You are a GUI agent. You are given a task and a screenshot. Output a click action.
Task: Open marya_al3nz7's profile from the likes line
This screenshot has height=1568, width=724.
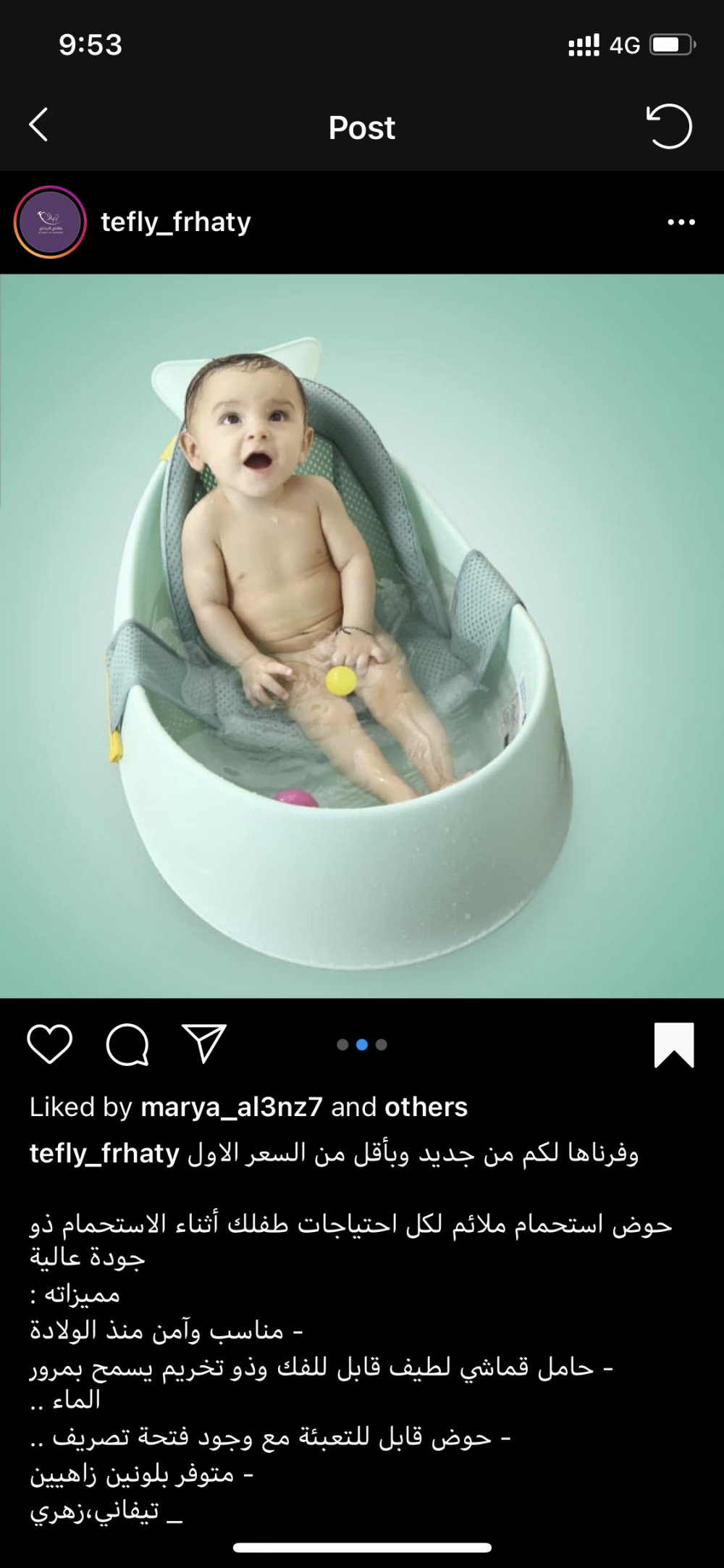(231, 1107)
